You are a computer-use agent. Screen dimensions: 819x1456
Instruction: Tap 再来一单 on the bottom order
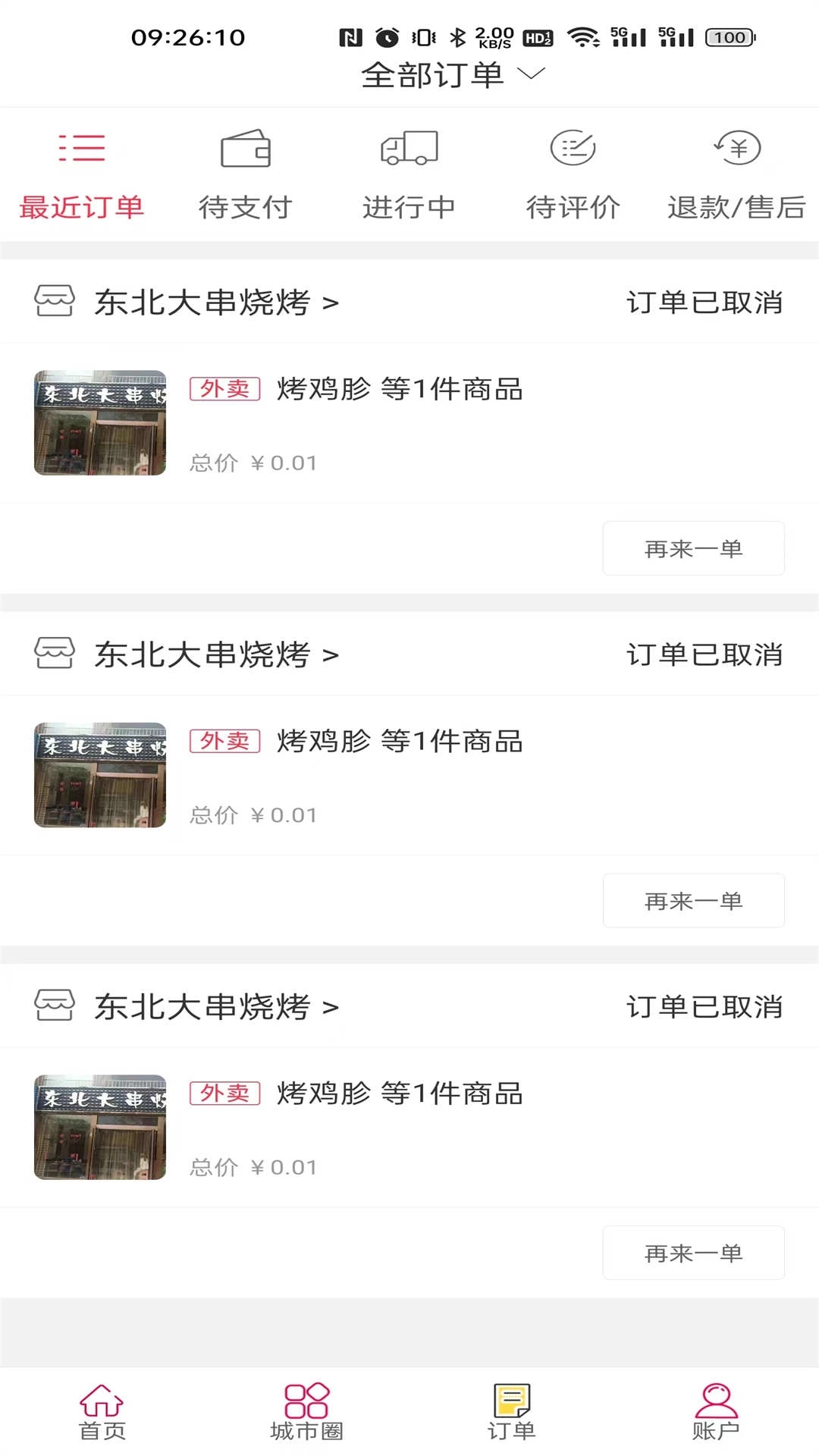[x=692, y=1253]
